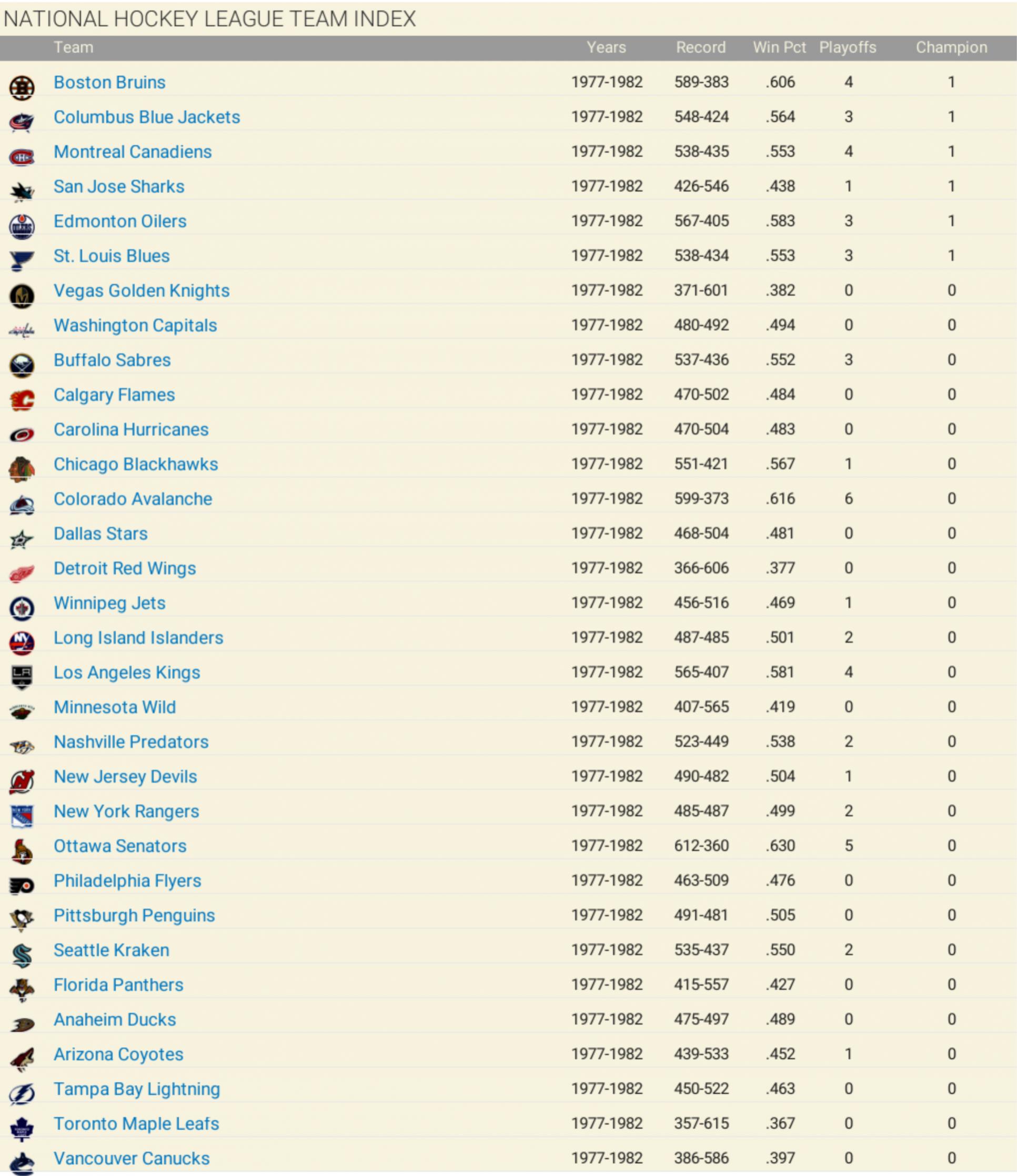1017x1176 pixels.
Task: Open the Boston Bruins team link
Action: click(x=109, y=82)
